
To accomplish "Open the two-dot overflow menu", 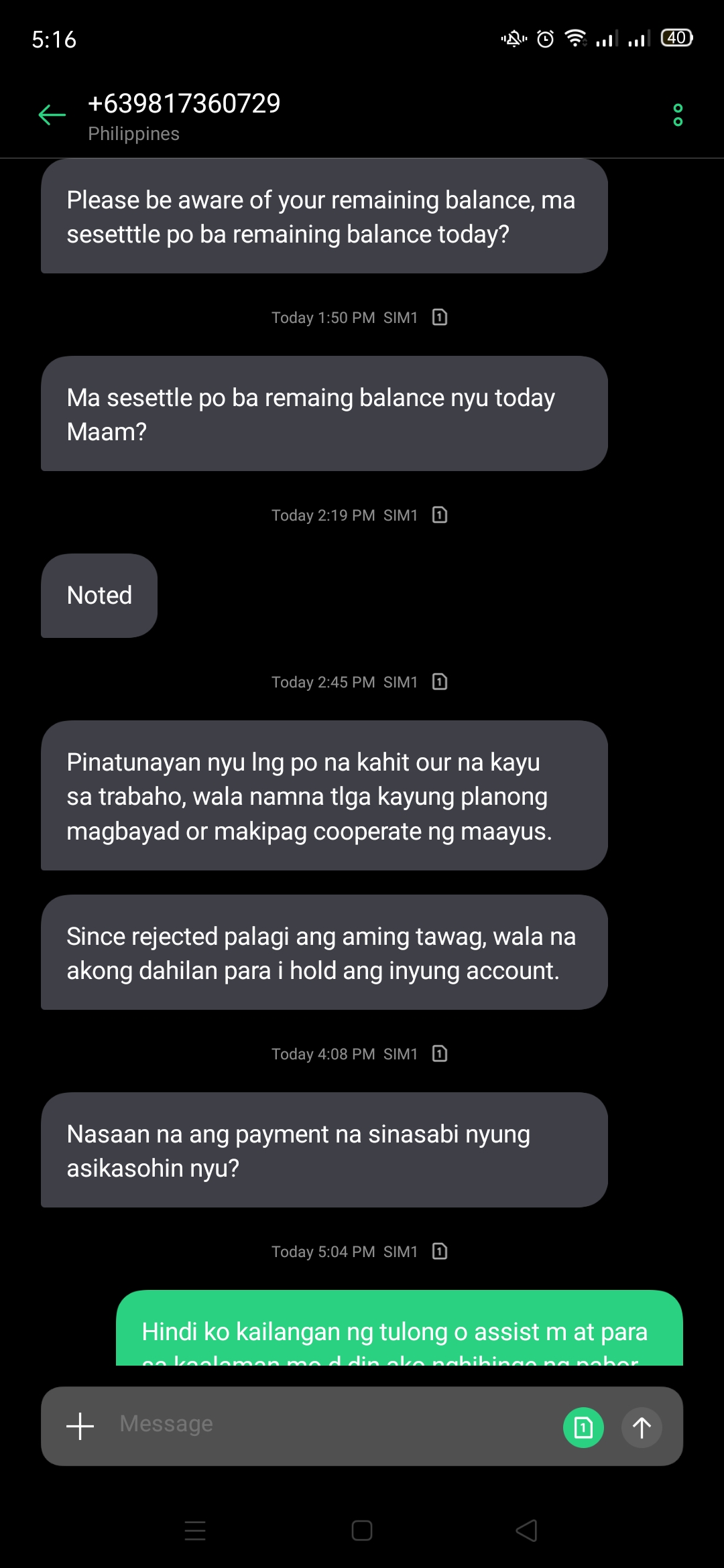I will click(678, 115).
